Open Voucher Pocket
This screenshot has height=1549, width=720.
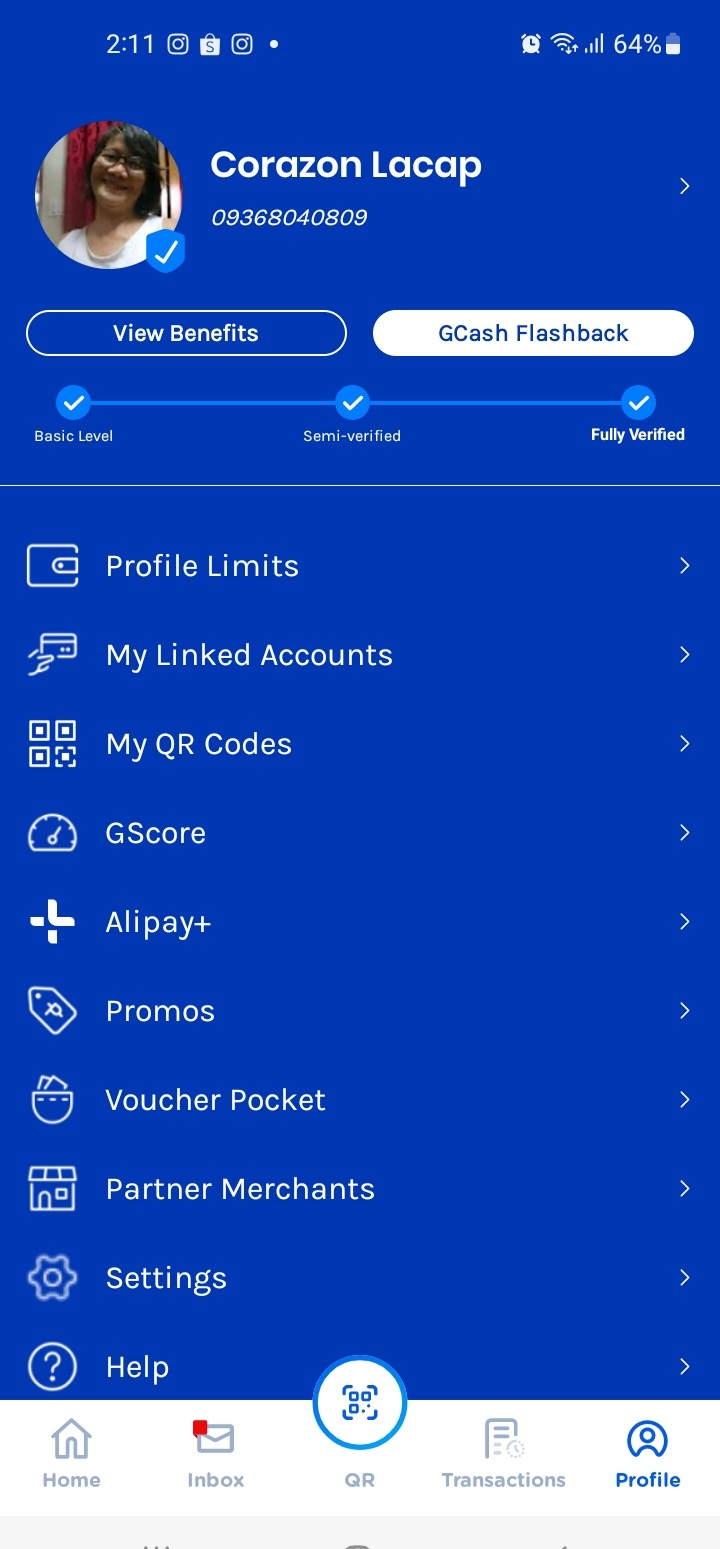360,1100
